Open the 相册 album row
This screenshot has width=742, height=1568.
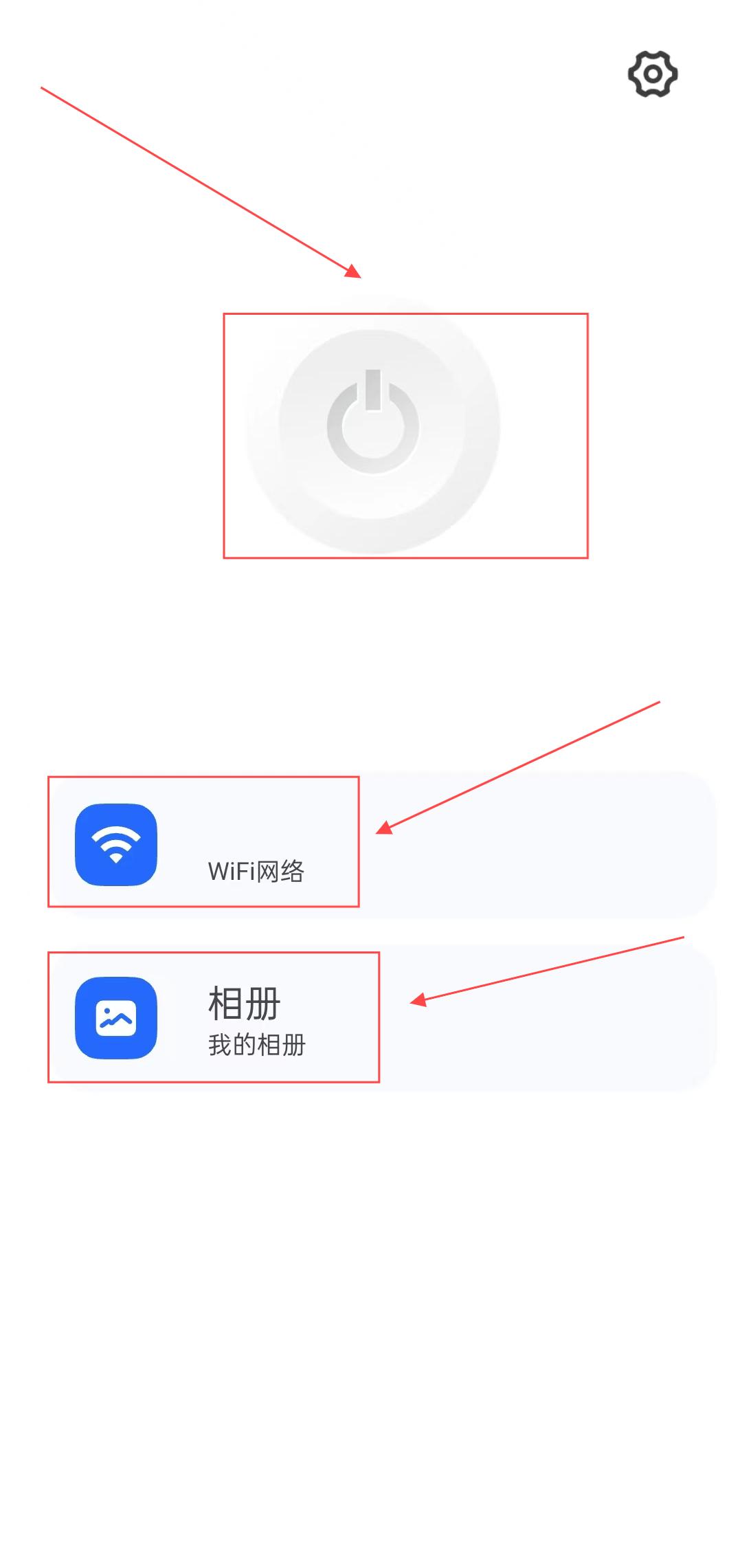click(x=382, y=1017)
